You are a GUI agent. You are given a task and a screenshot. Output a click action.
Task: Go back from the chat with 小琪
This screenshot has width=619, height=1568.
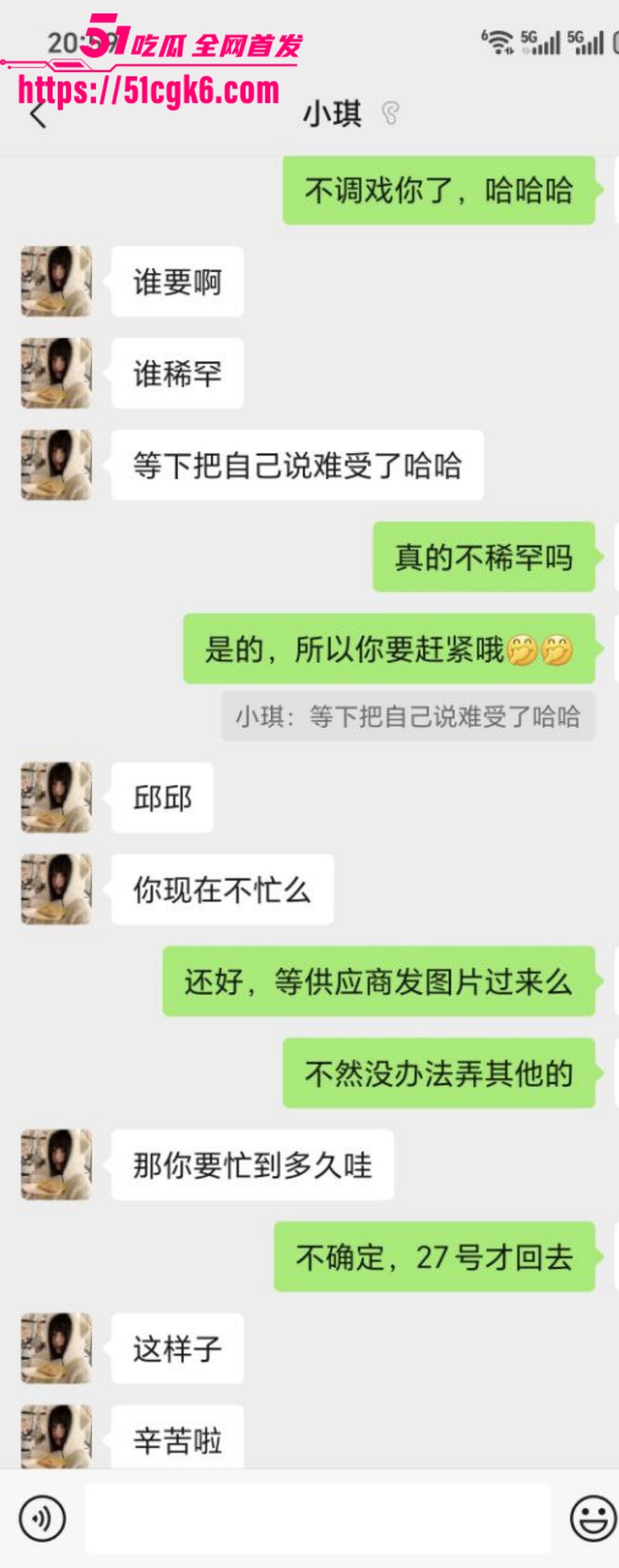coord(38,115)
